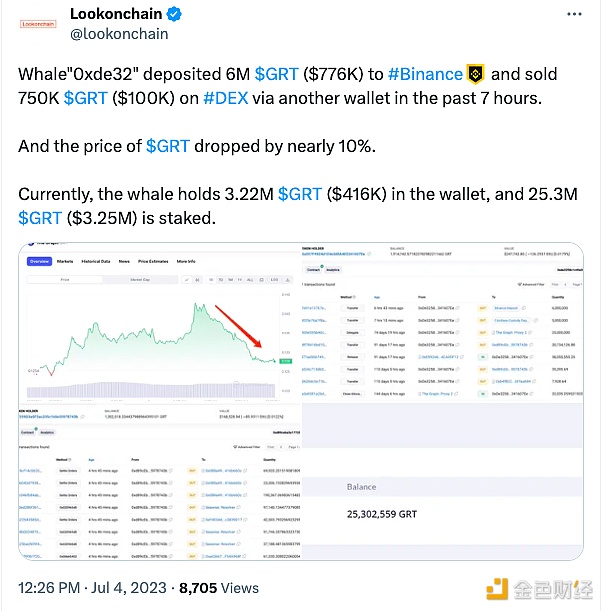
Task: Open the $GRT cashtag after holds 3.22M
Action: [299, 194]
